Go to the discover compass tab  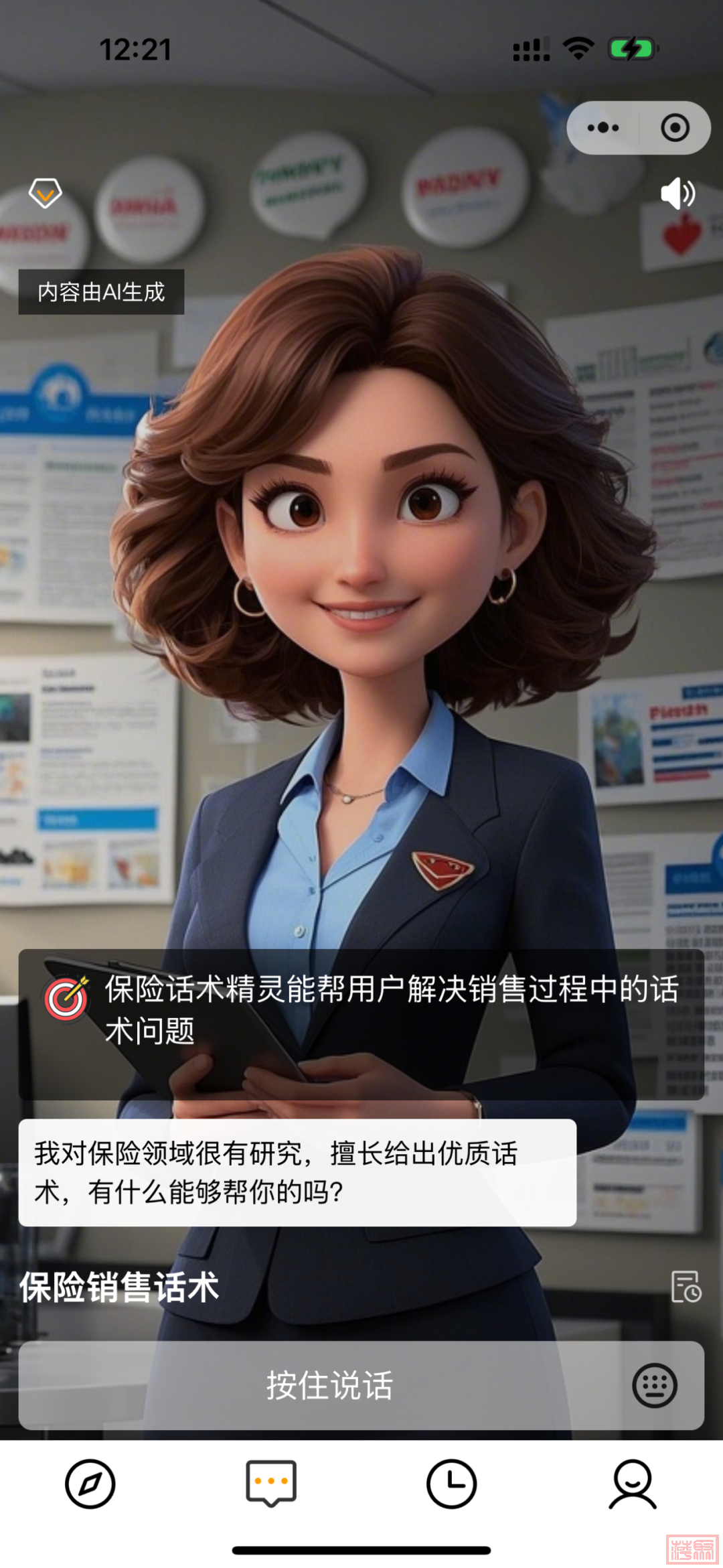click(90, 1484)
